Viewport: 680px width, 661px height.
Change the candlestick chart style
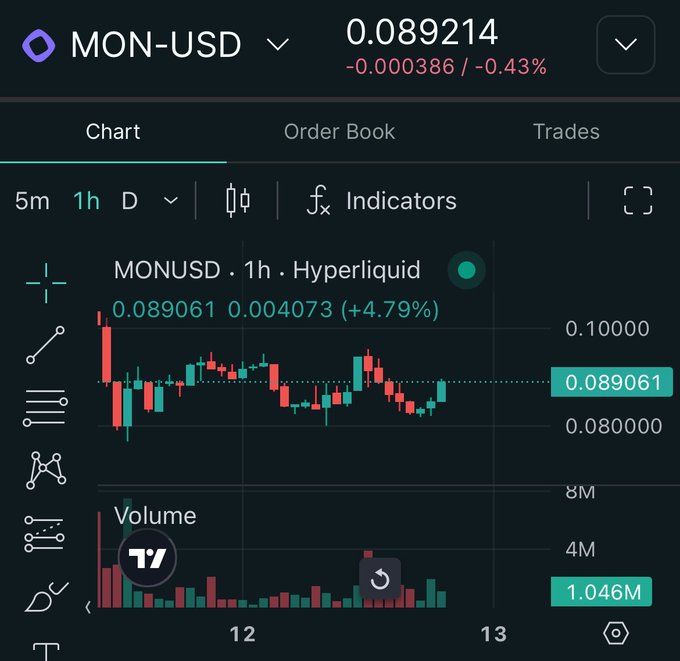(238, 201)
